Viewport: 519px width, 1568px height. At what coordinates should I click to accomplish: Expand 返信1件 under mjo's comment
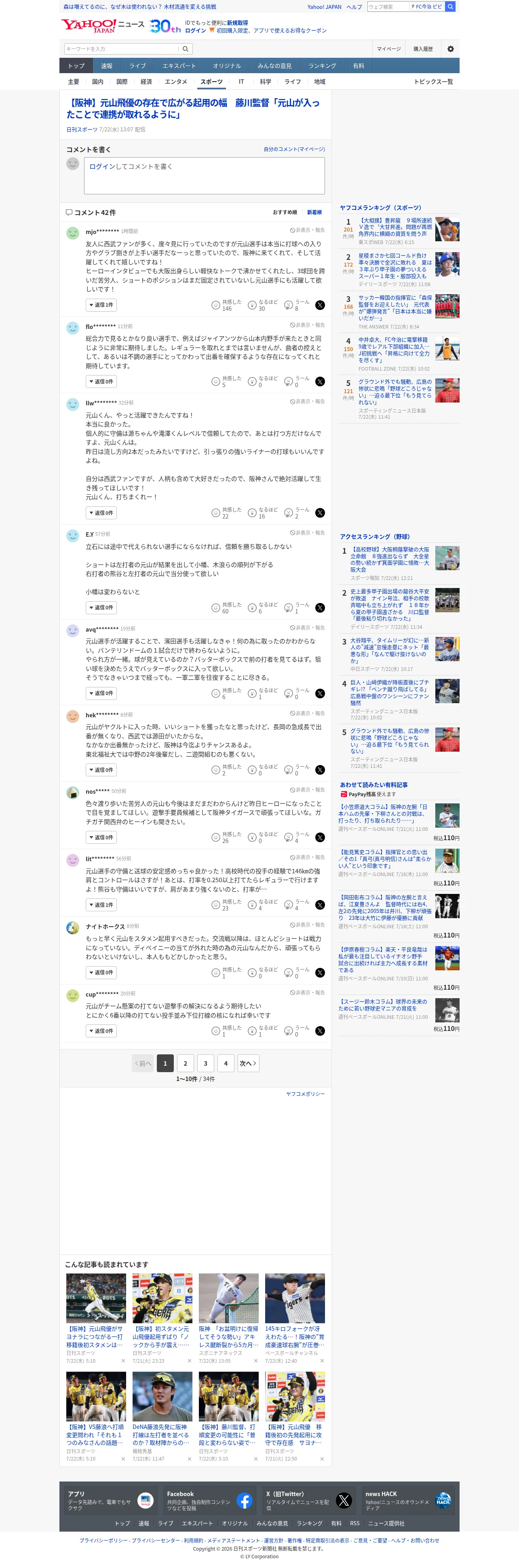pyautogui.click(x=101, y=305)
